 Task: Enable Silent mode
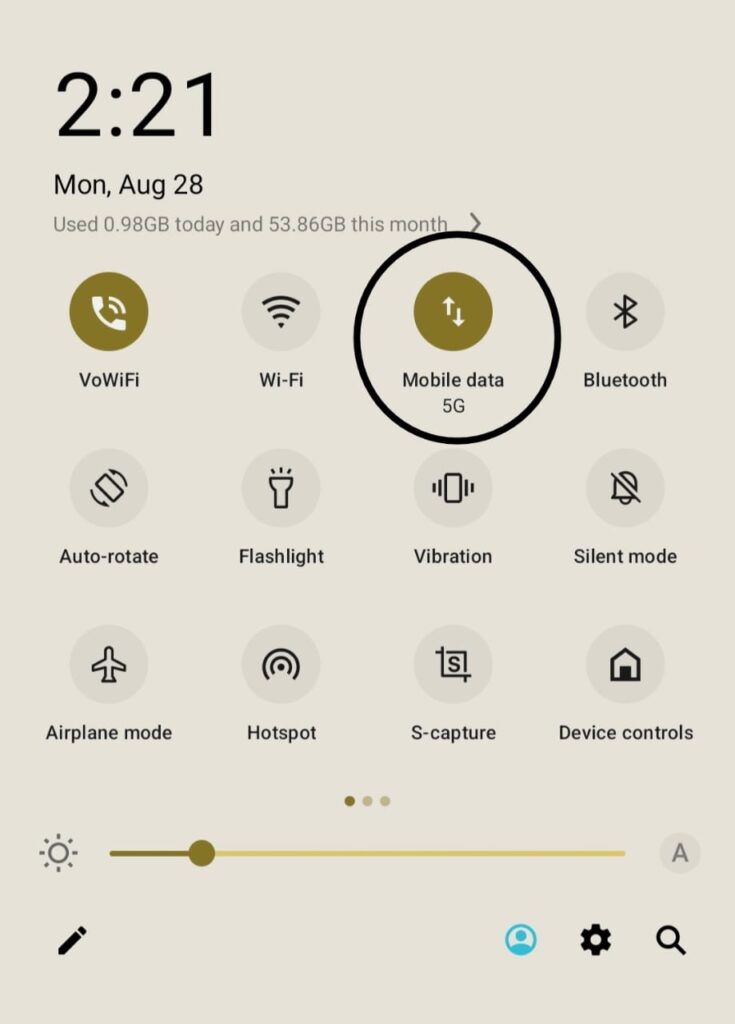tap(625, 488)
